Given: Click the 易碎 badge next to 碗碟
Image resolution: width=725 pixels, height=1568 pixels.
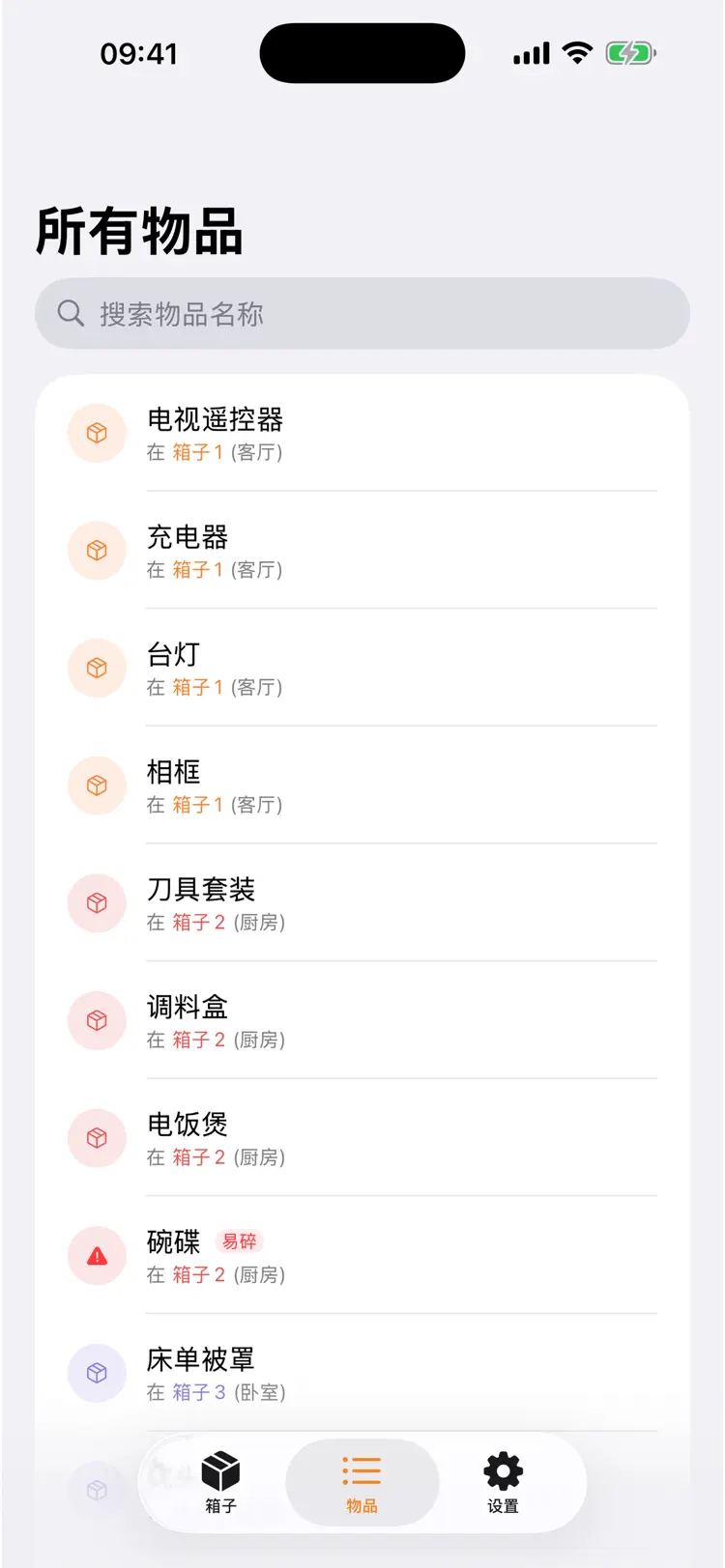Looking at the screenshot, I should (x=238, y=1241).
